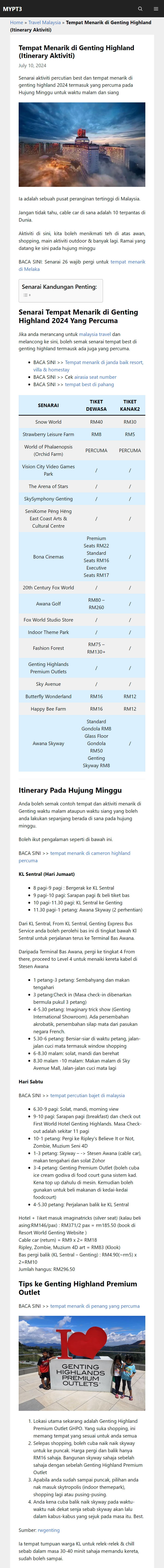Open Travel Malaysia breadcrumb link

coord(44,23)
